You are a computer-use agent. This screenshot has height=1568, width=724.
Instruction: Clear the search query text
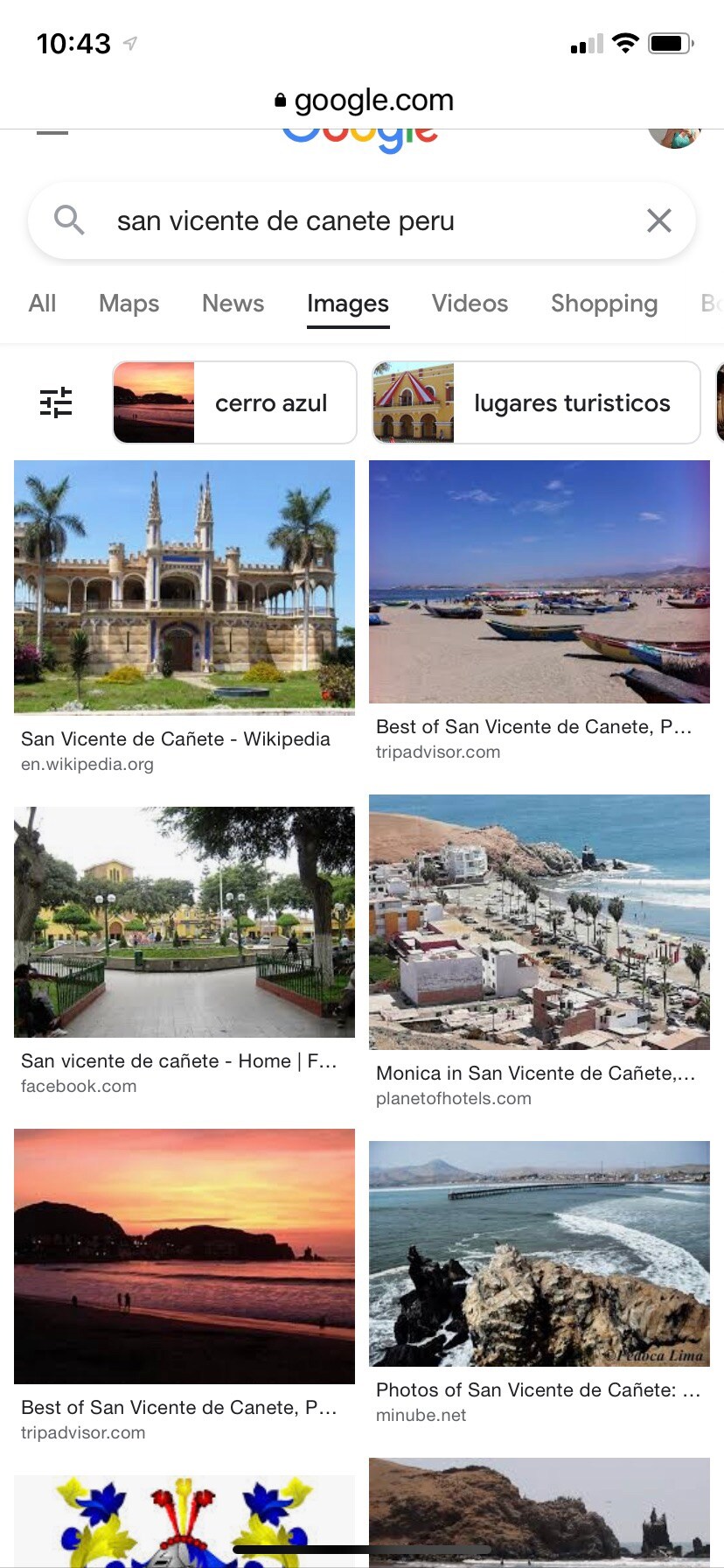click(658, 220)
